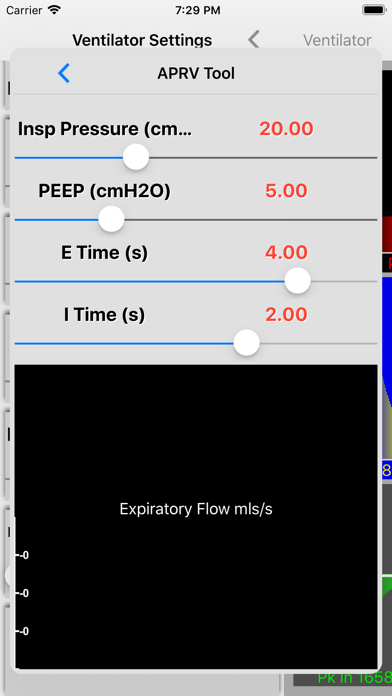
Task: Tap the Insp Pressure slider knob
Action: click(x=135, y=157)
